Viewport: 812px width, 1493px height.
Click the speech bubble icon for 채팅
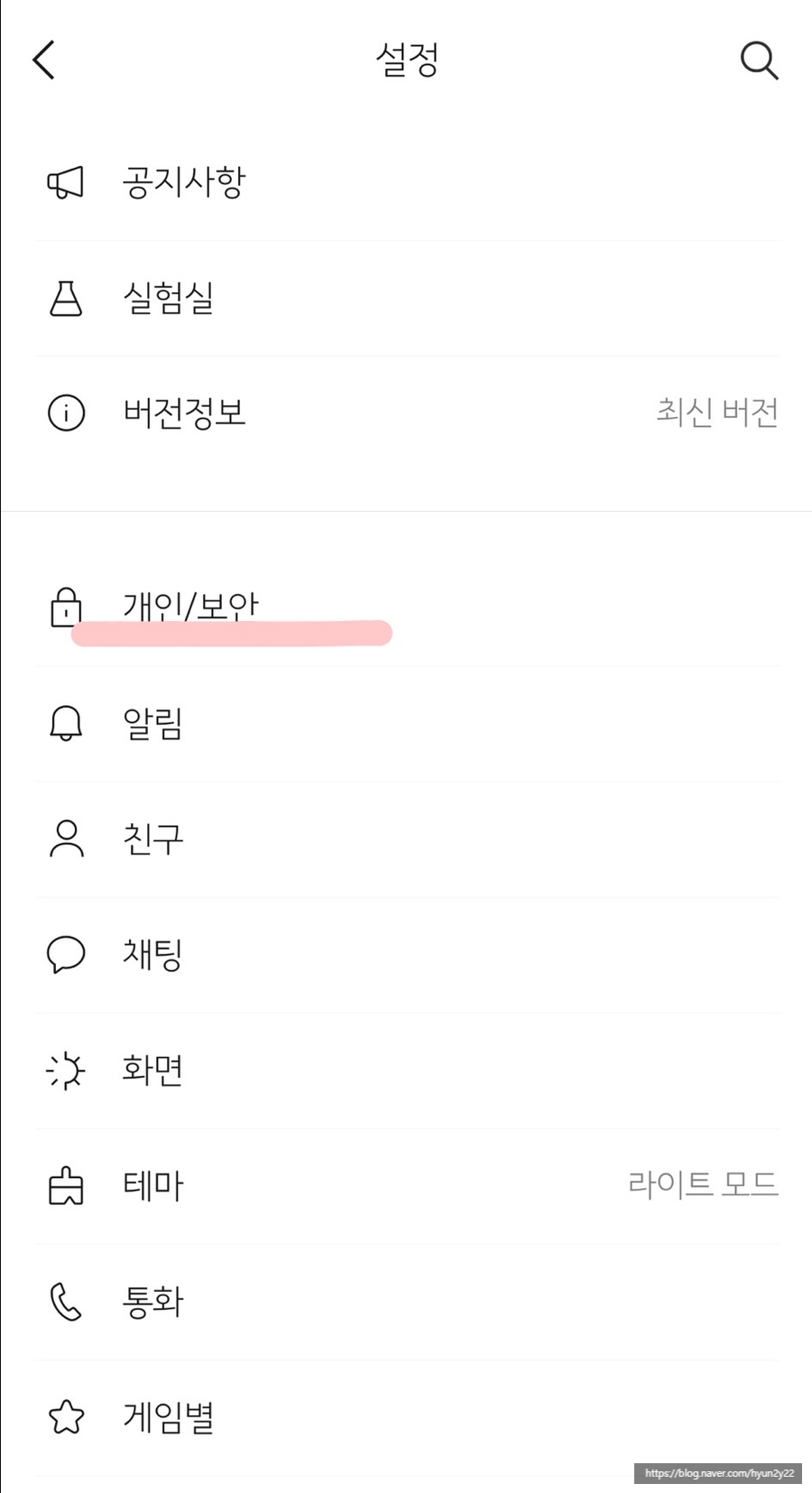(66, 954)
